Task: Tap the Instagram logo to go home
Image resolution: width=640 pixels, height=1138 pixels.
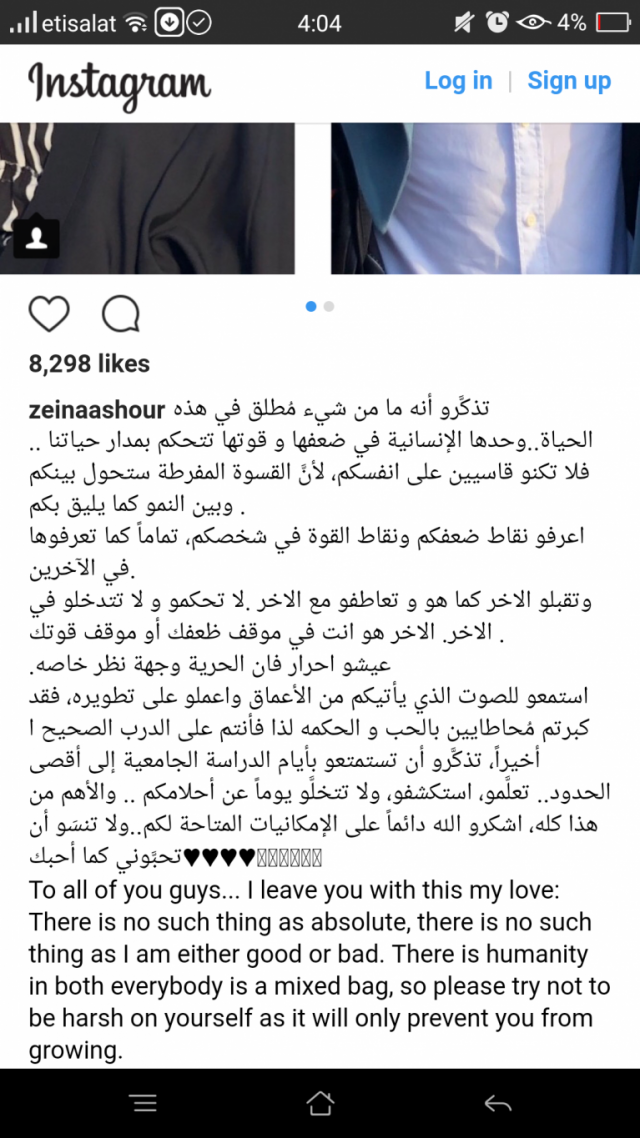Action: coord(119,83)
